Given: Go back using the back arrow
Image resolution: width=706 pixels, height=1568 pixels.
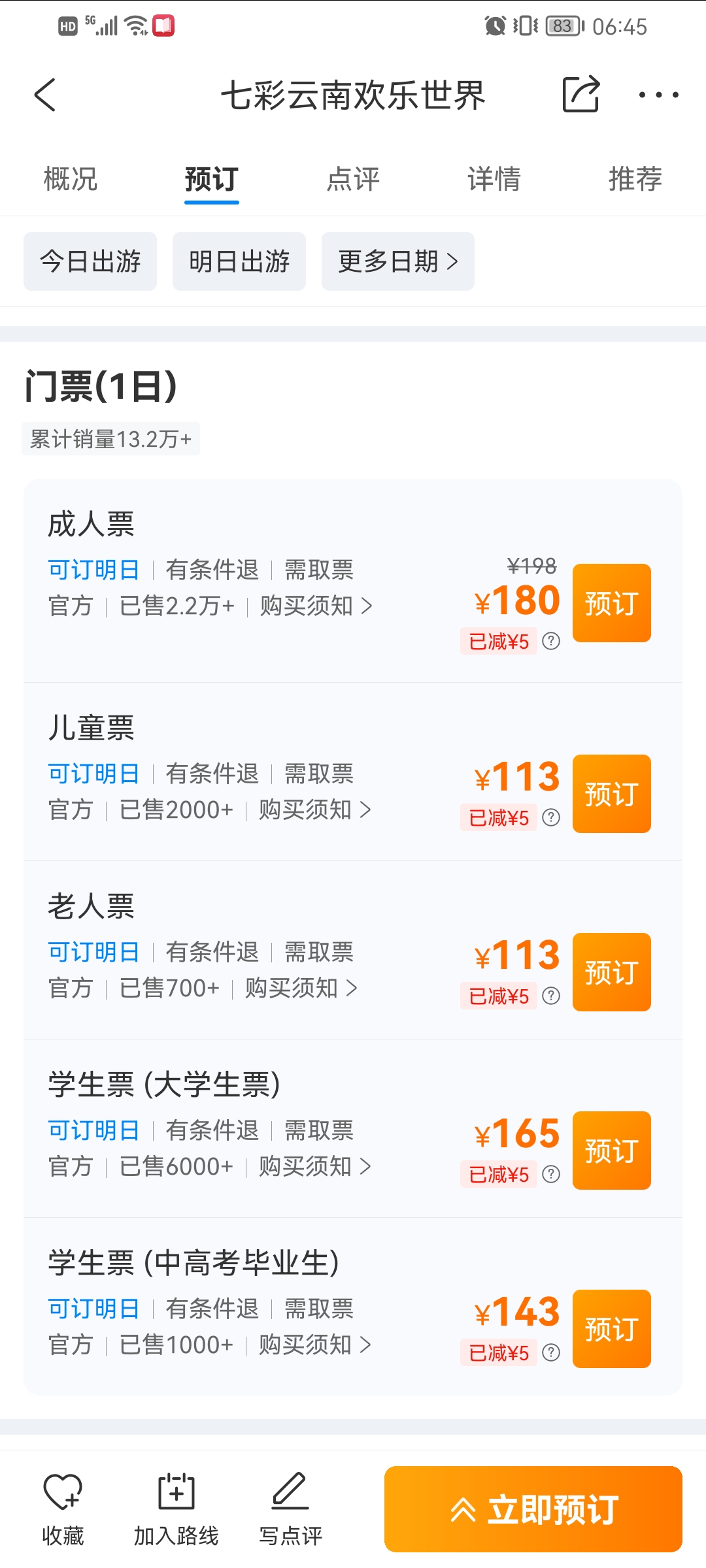Looking at the screenshot, I should pos(45,95).
